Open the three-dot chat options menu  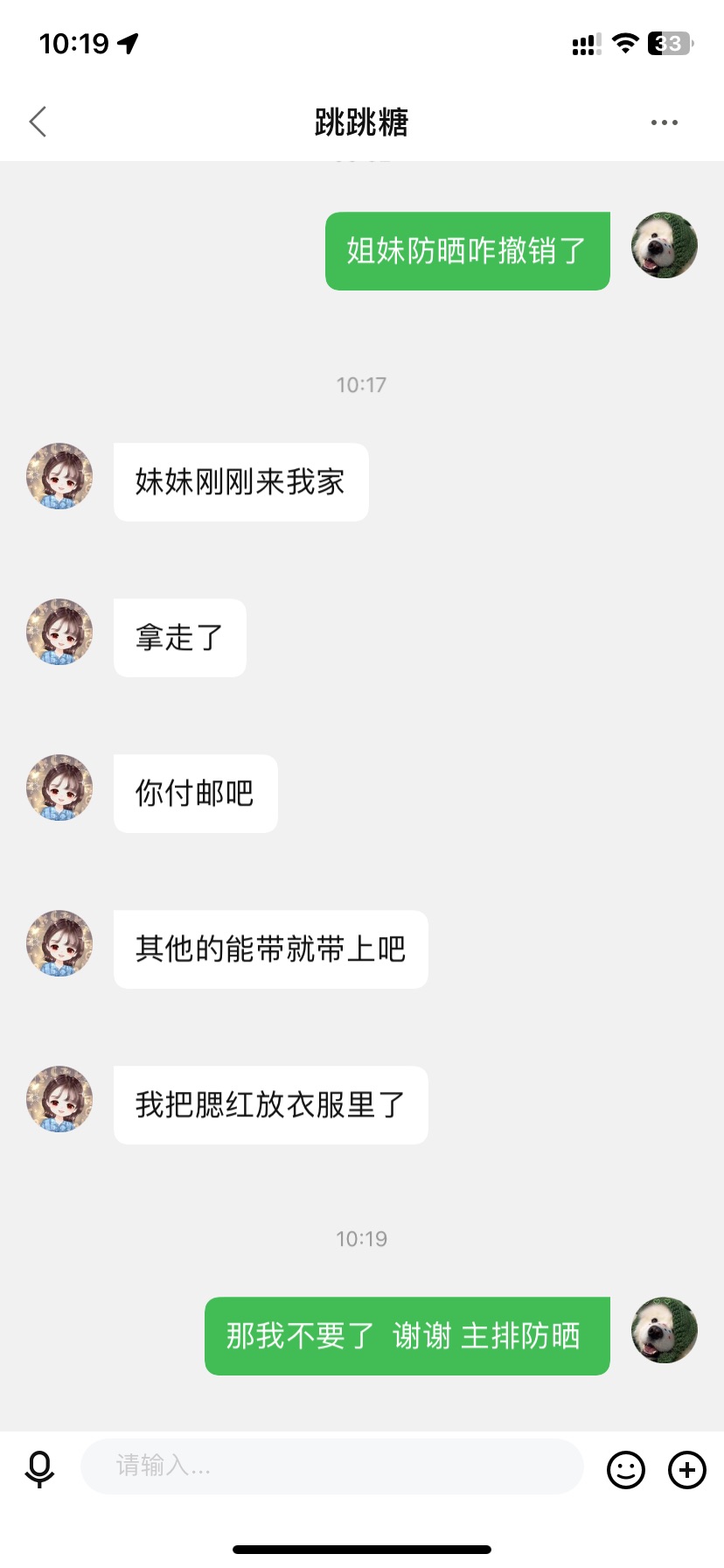(x=665, y=122)
